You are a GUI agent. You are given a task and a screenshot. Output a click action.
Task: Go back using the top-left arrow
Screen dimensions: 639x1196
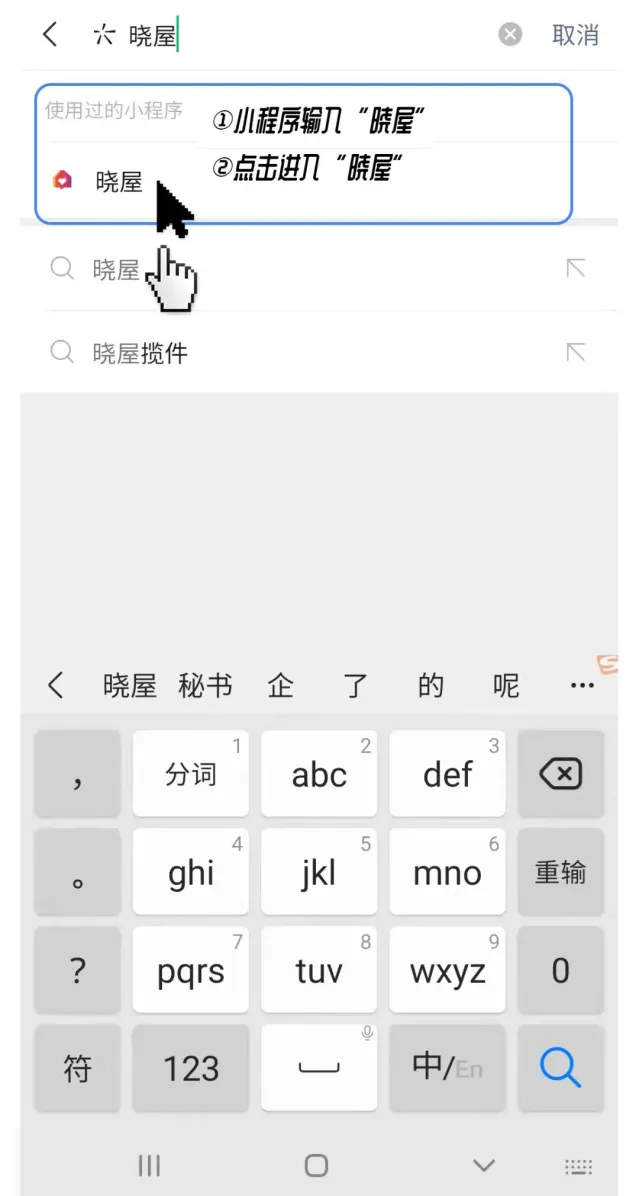coord(50,36)
